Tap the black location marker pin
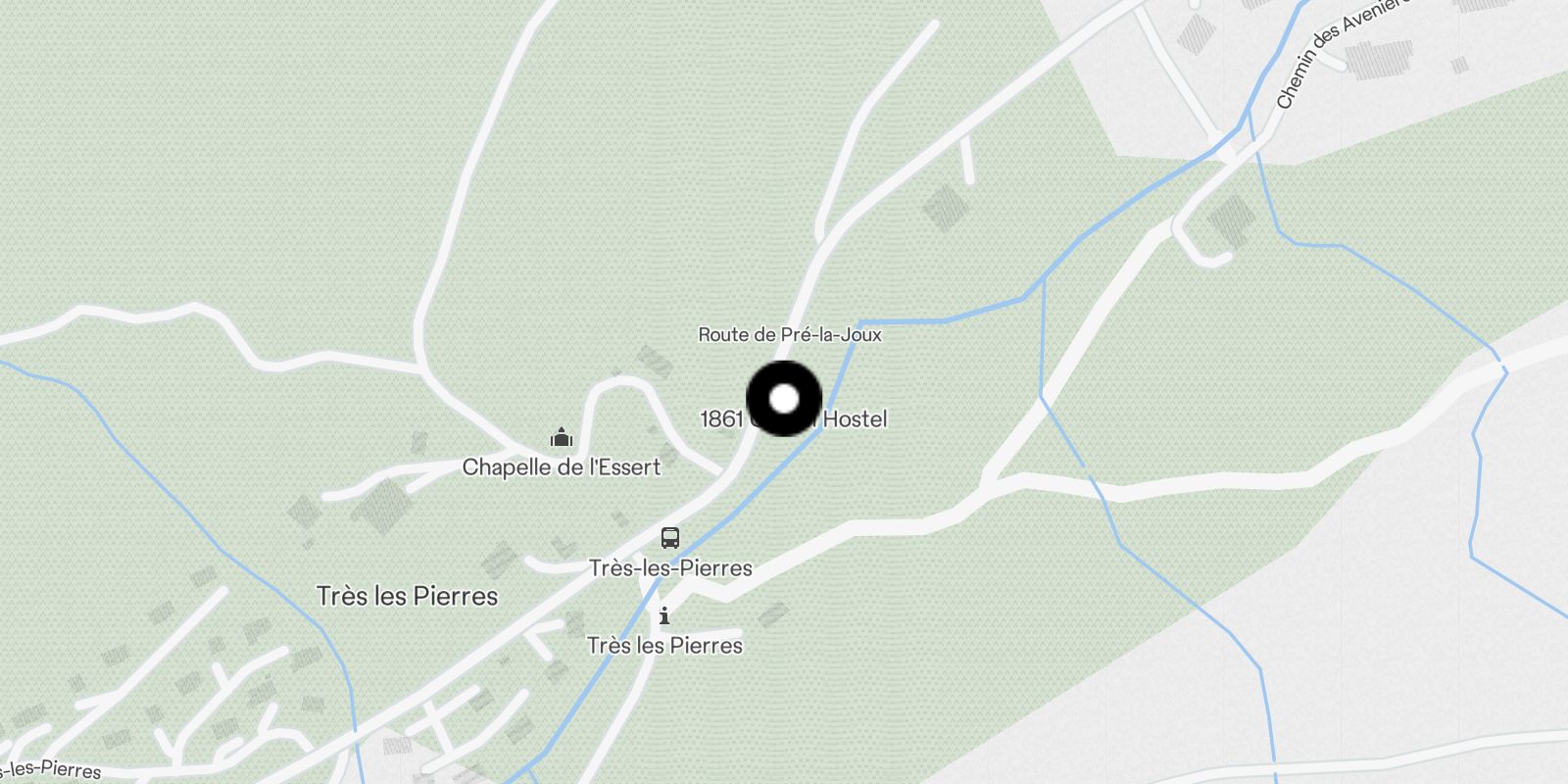This screenshot has height=784, width=1568. pyautogui.click(x=784, y=399)
